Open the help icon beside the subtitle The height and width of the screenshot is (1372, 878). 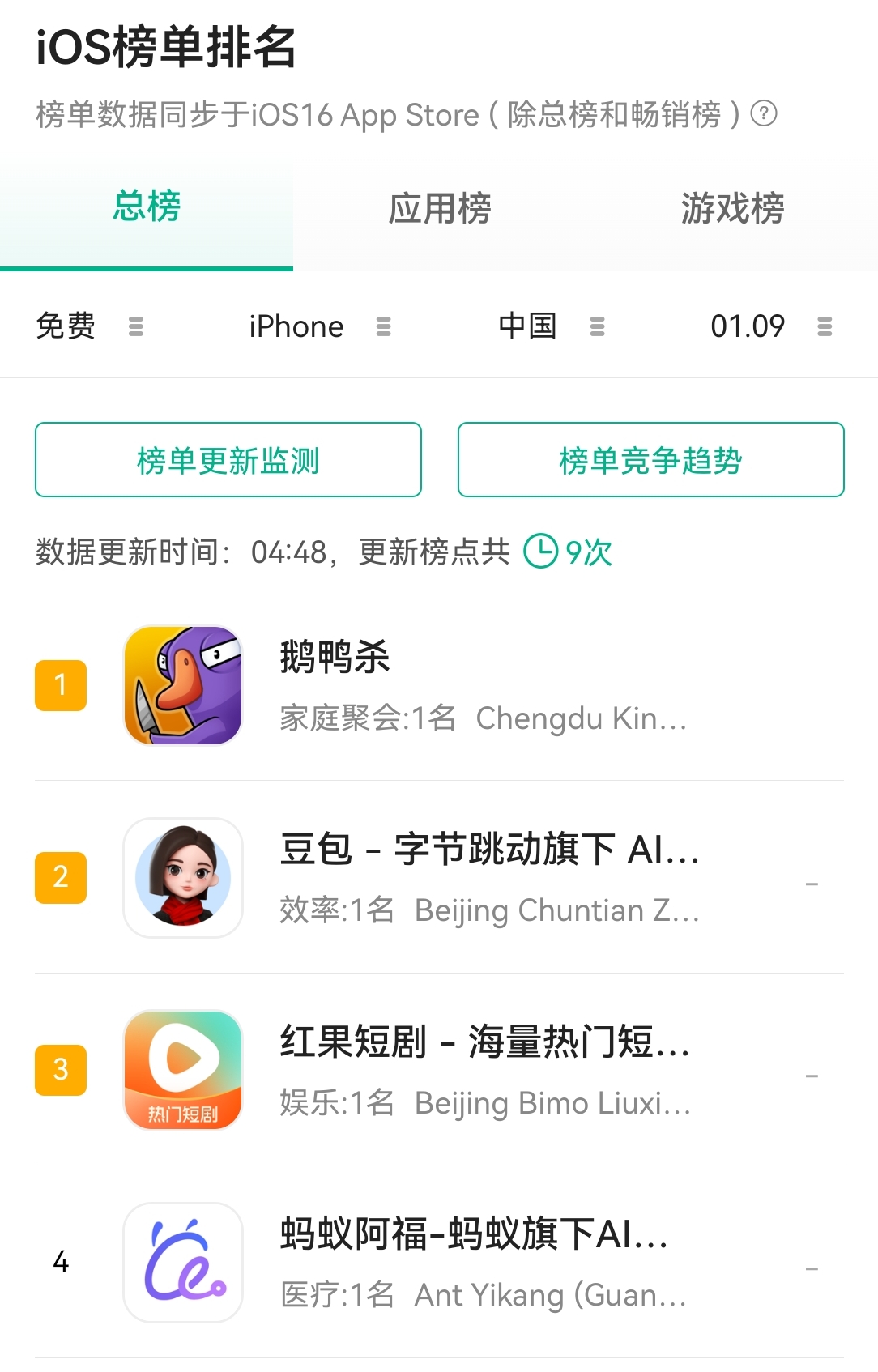coord(763,113)
